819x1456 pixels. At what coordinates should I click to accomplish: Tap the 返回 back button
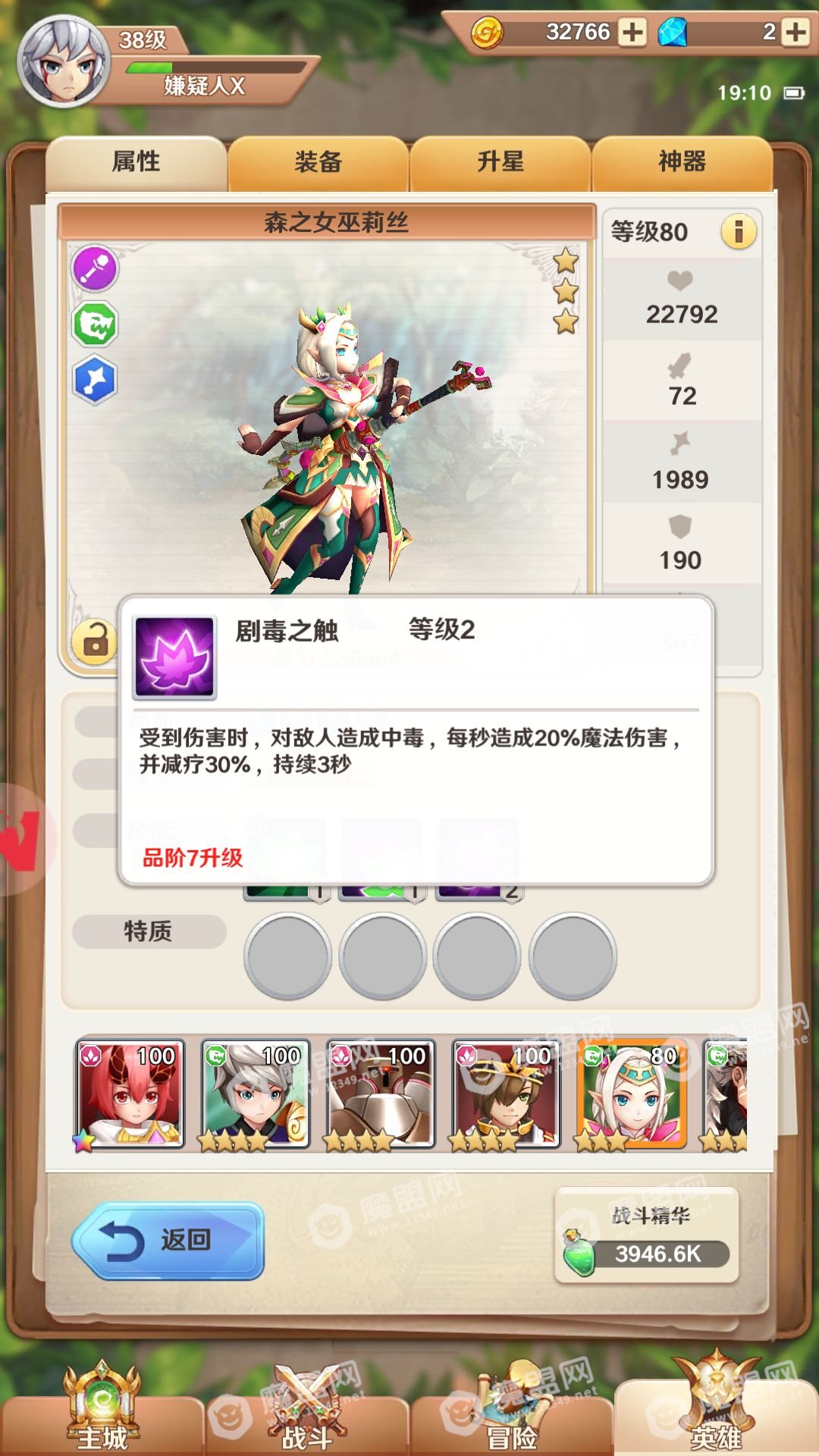tap(168, 1241)
